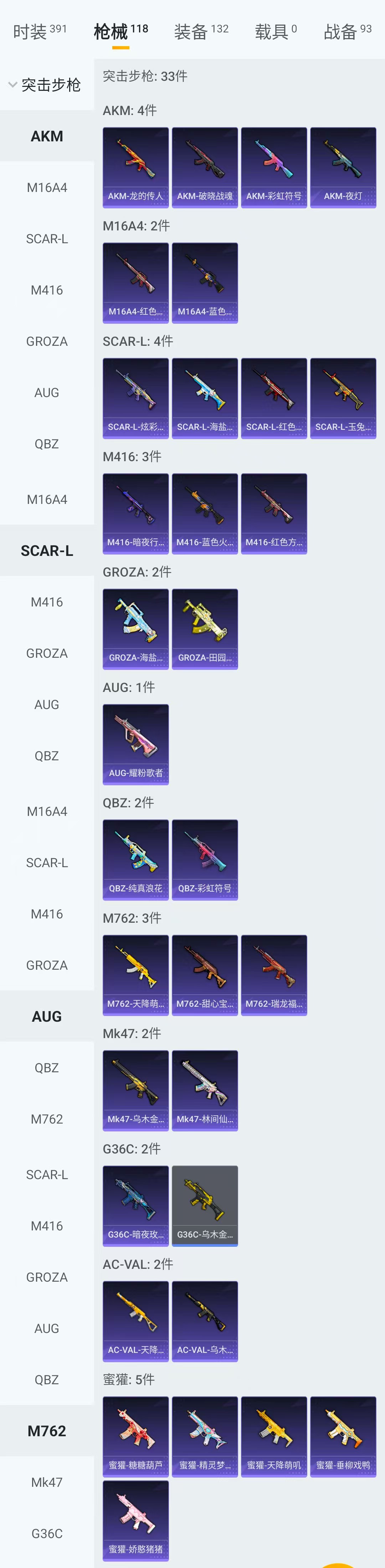View the QBZ-纯真浪花 skin
Image resolution: width=385 pixels, height=1568 pixels.
coord(136,859)
